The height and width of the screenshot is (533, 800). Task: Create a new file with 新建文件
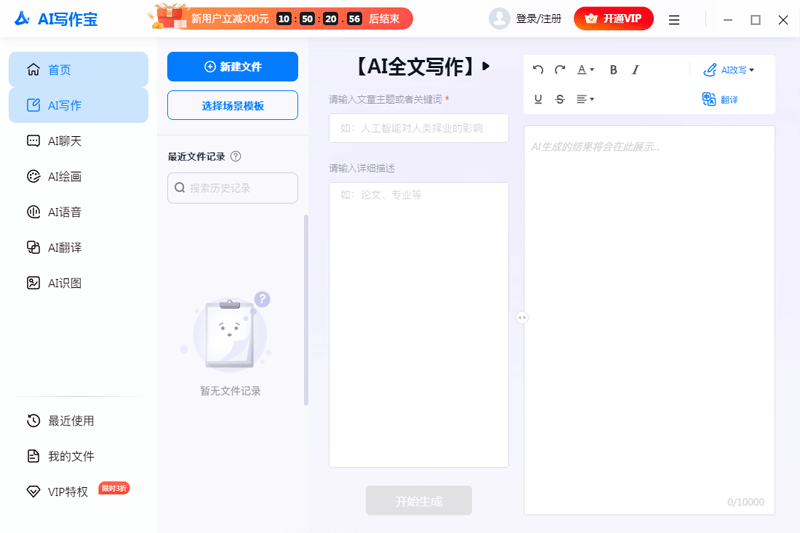[232, 67]
